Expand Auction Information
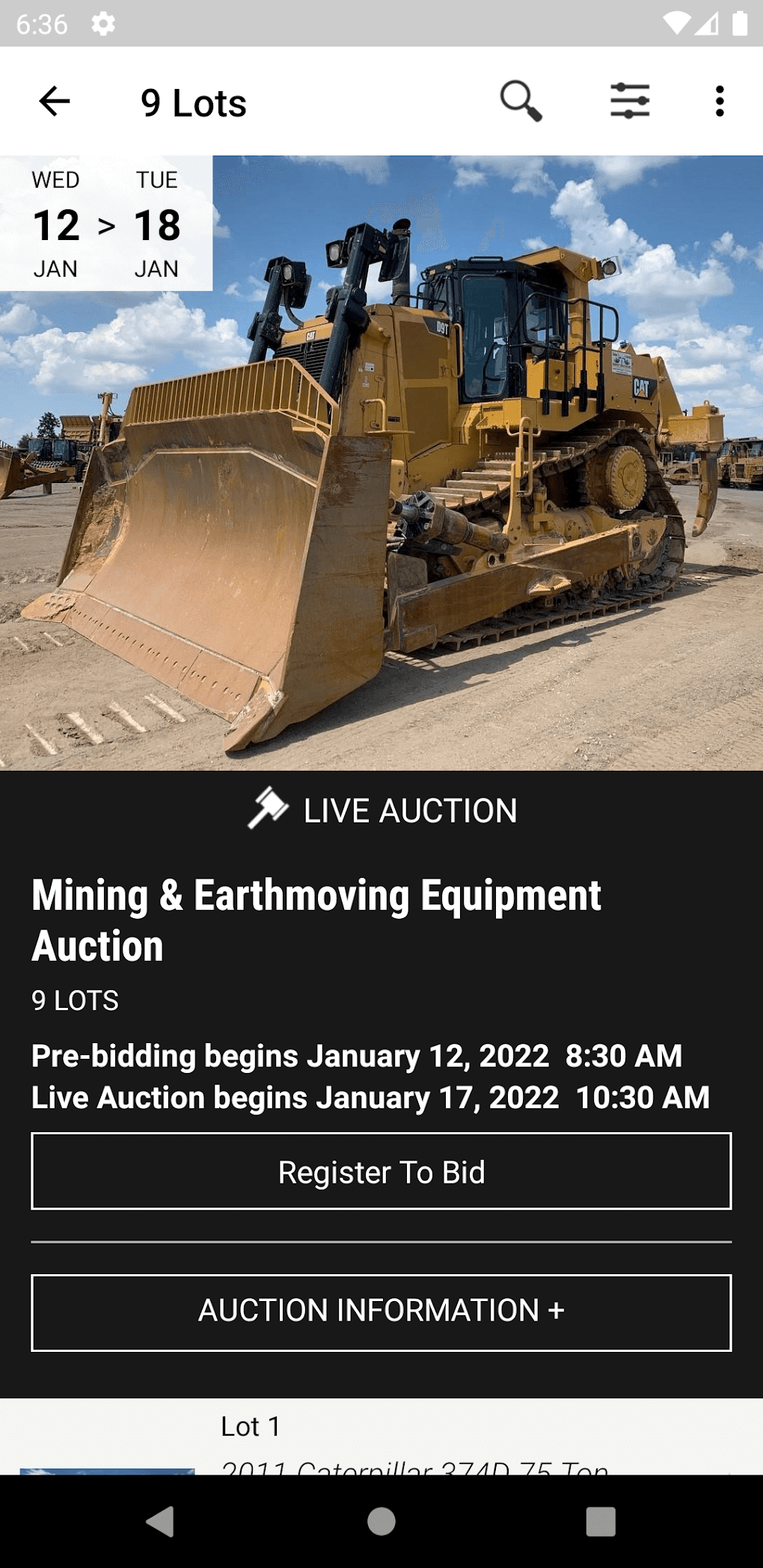 tap(381, 1312)
